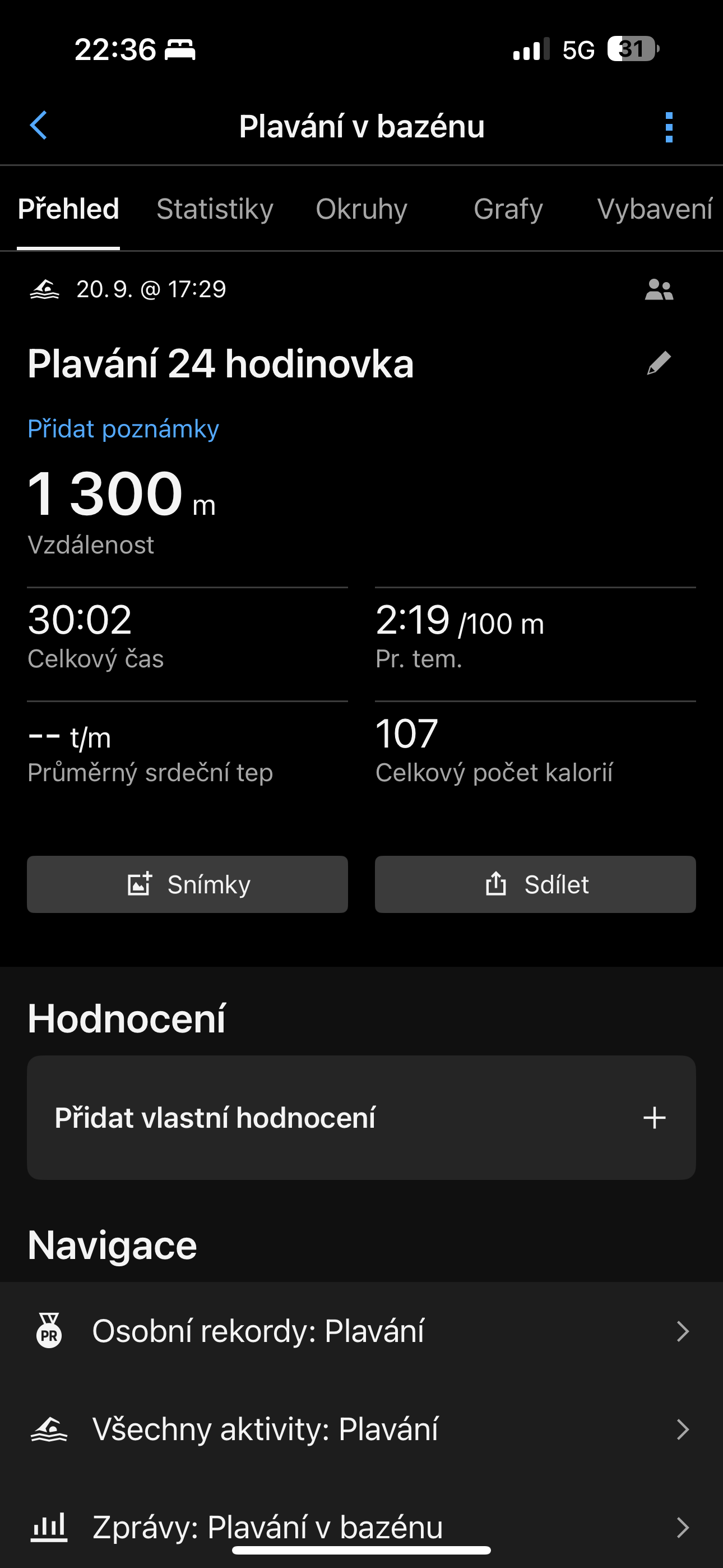Switch to the Okruhy tab

coord(361,209)
